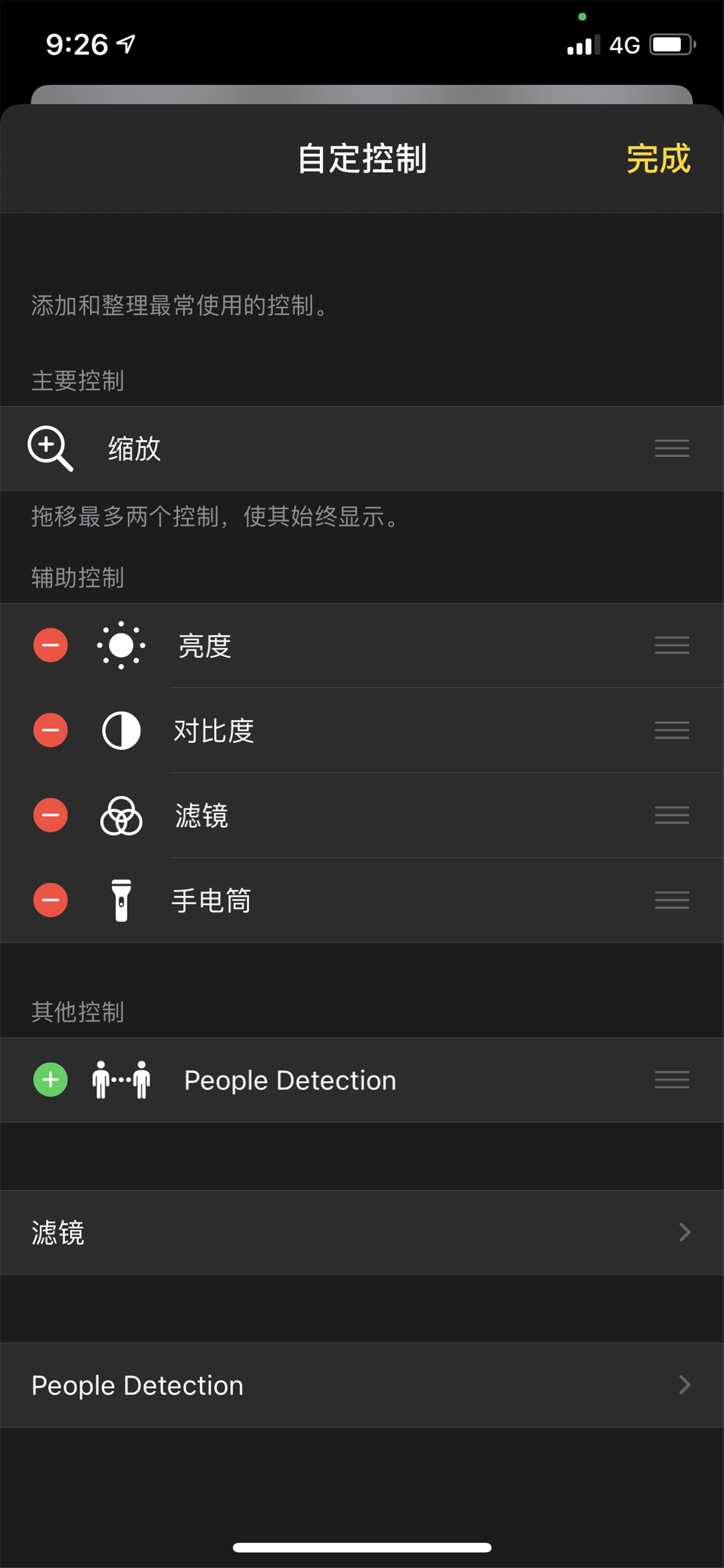Tap 完成 to finish customizing
The width and height of the screenshot is (724, 1568).
(x=658, y=159)
